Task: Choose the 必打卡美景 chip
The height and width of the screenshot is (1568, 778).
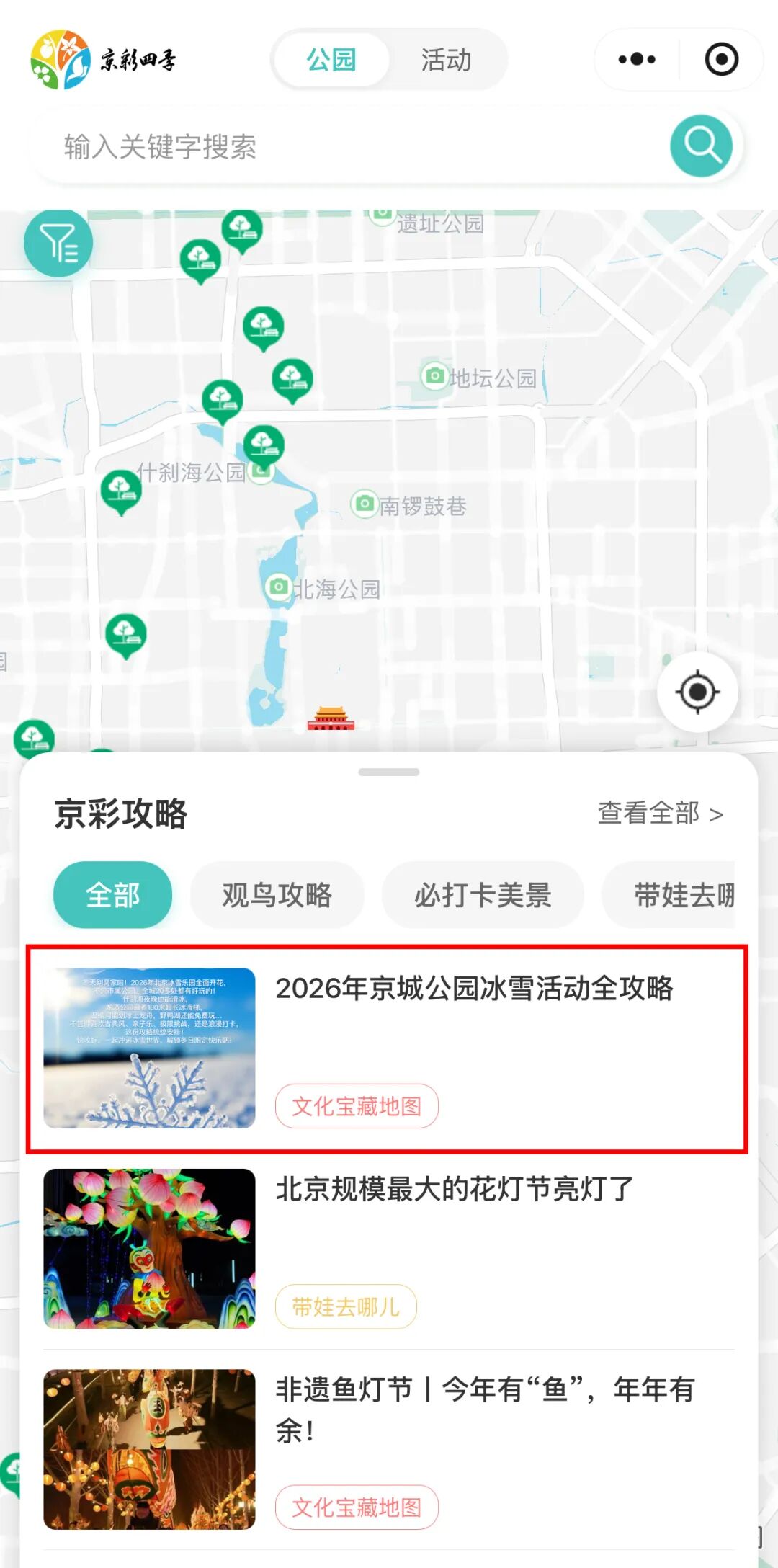Action: click(x=483, y=895)
